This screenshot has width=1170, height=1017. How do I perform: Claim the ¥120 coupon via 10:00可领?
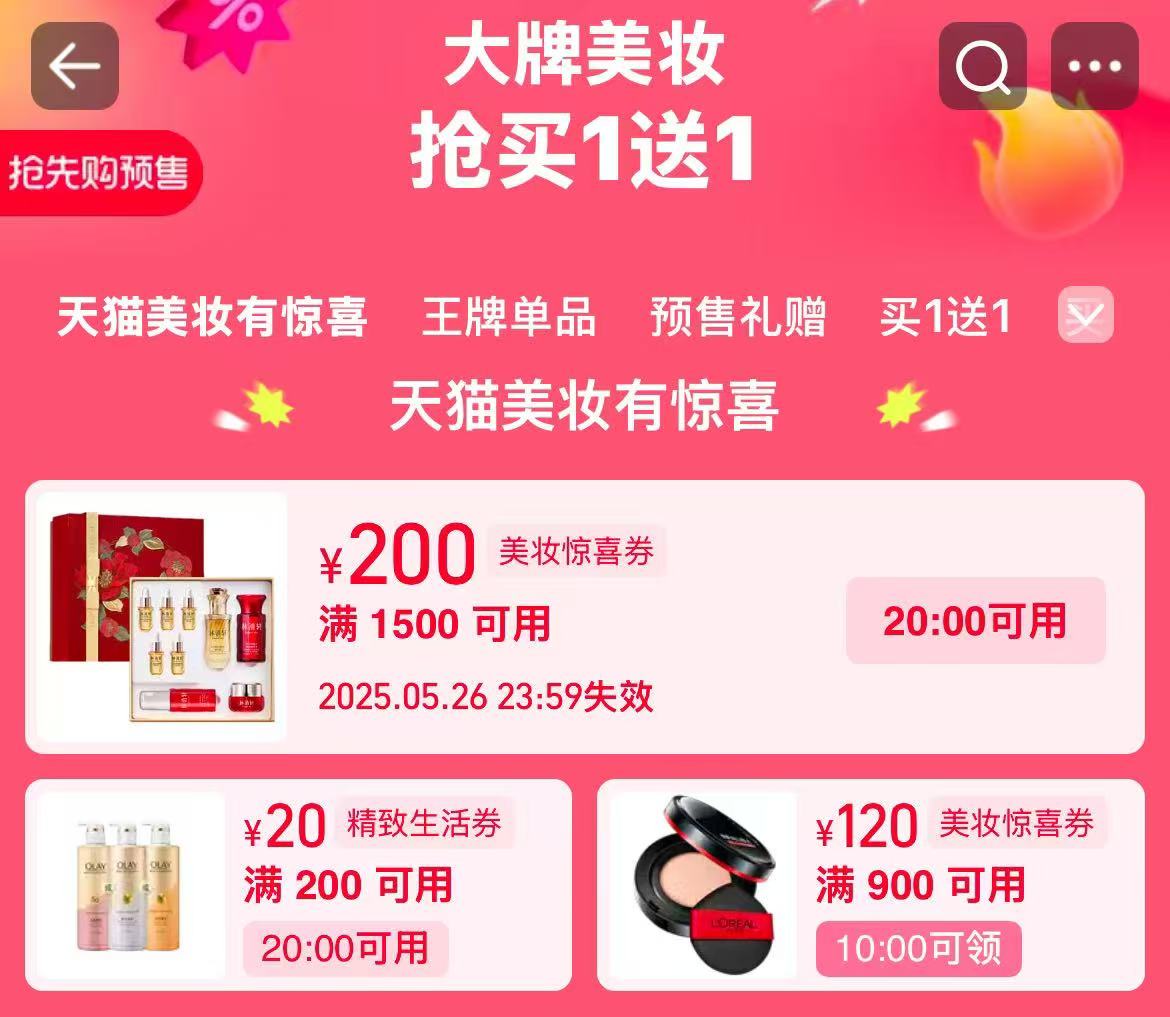pyautogui.click(x=918, y=948)
